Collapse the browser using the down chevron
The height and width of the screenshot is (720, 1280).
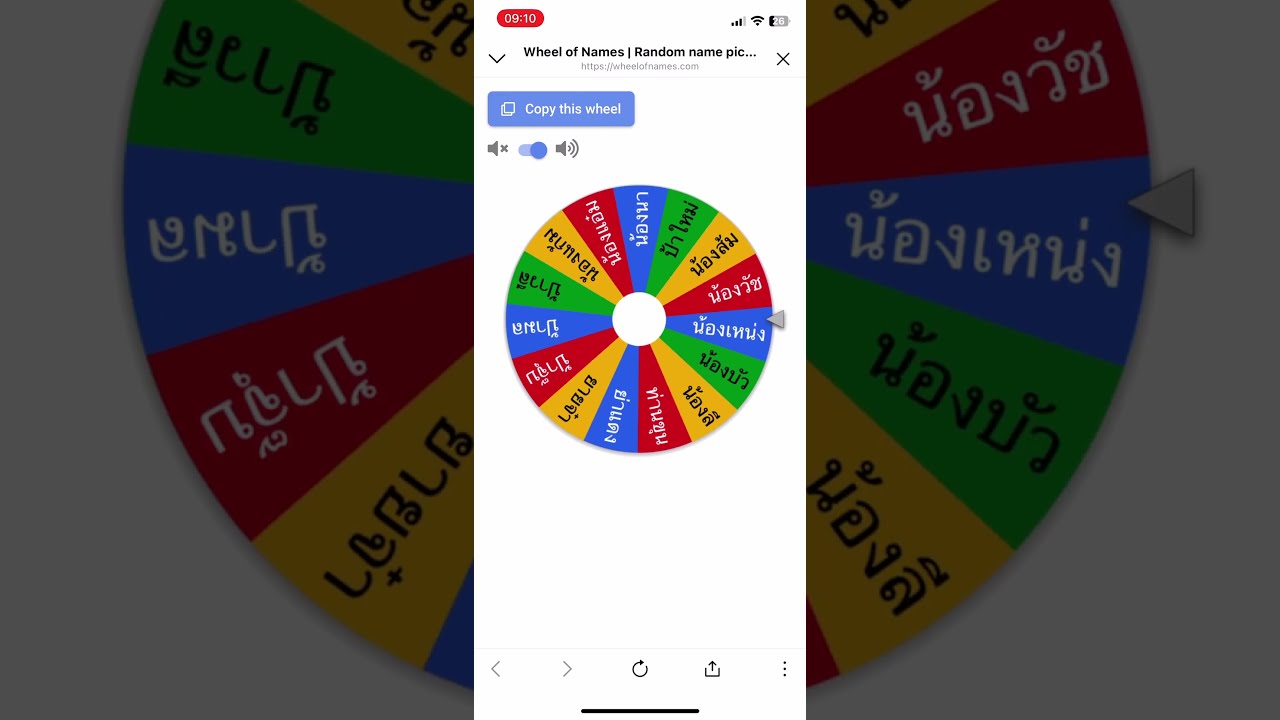[x=497, y=59]
